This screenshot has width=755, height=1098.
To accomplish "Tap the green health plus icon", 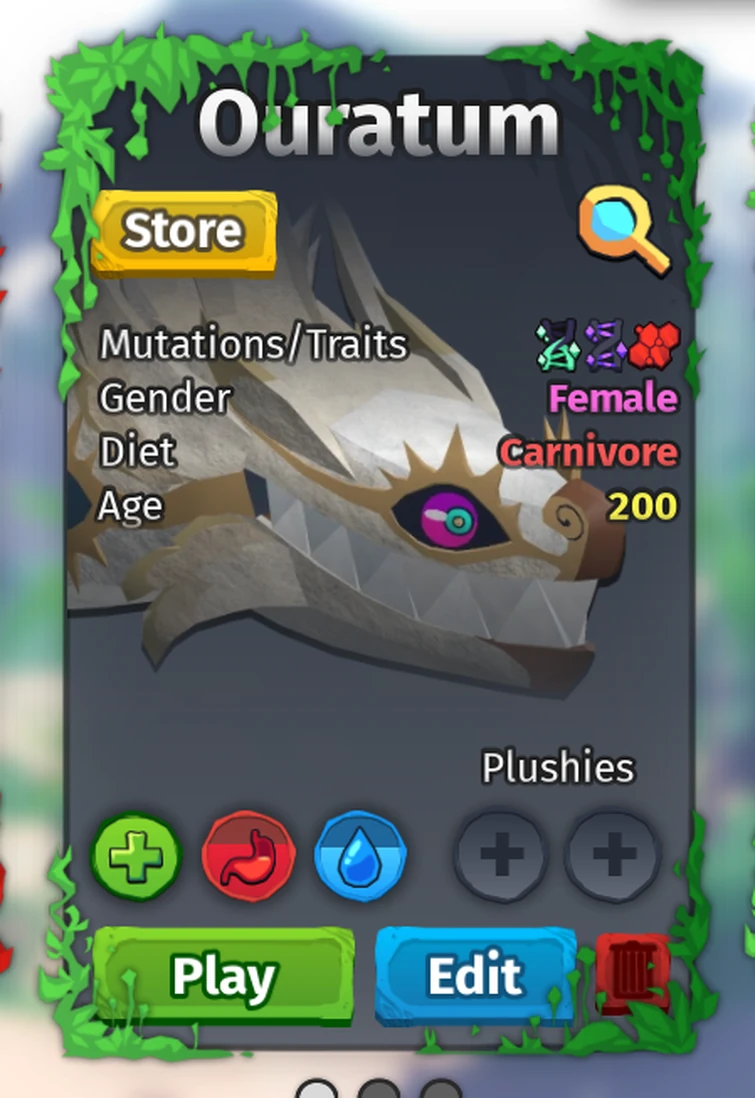I will (136, 857).
